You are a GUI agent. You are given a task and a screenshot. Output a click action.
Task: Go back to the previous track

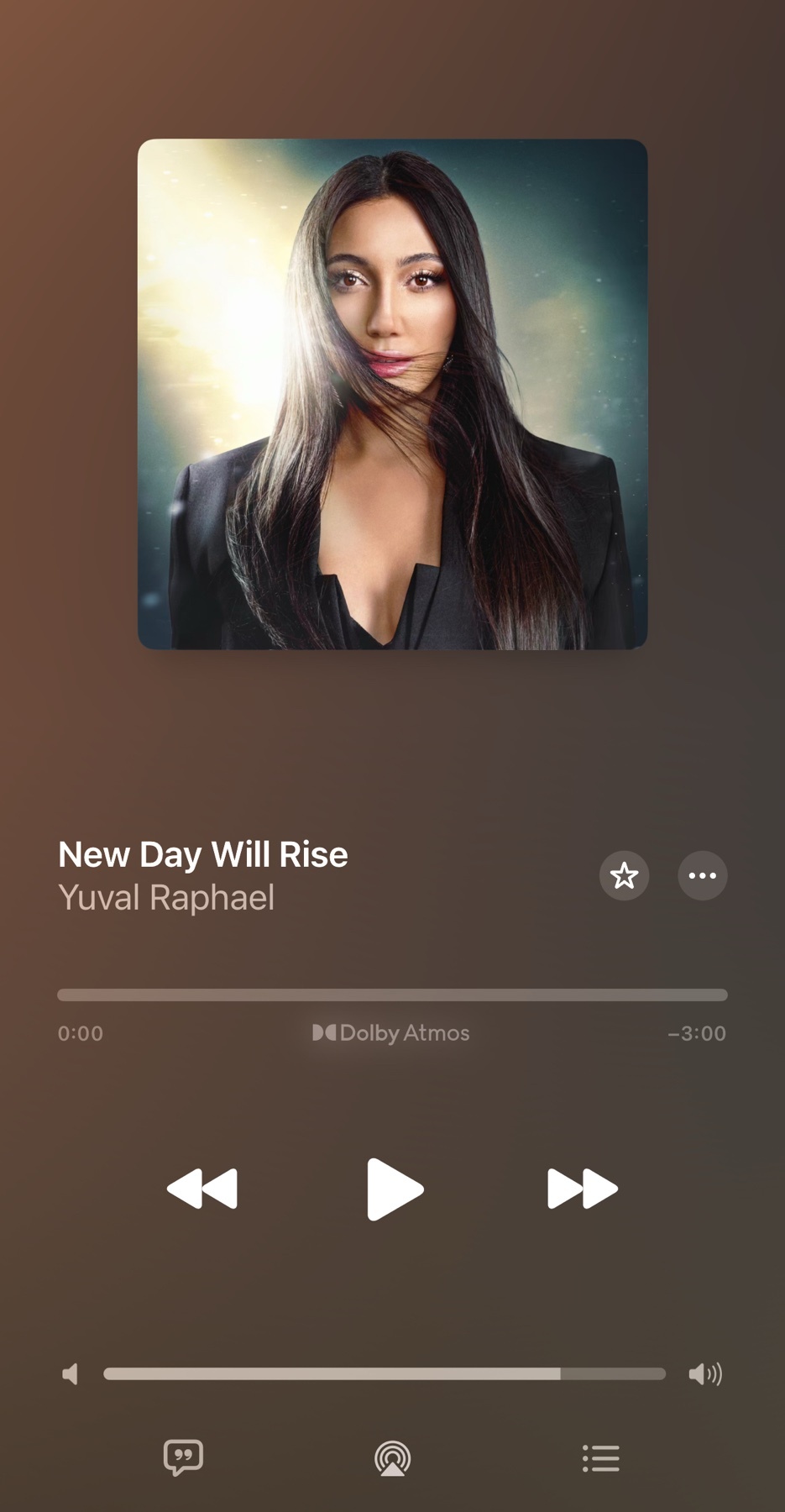click(x=202, y=1189)
